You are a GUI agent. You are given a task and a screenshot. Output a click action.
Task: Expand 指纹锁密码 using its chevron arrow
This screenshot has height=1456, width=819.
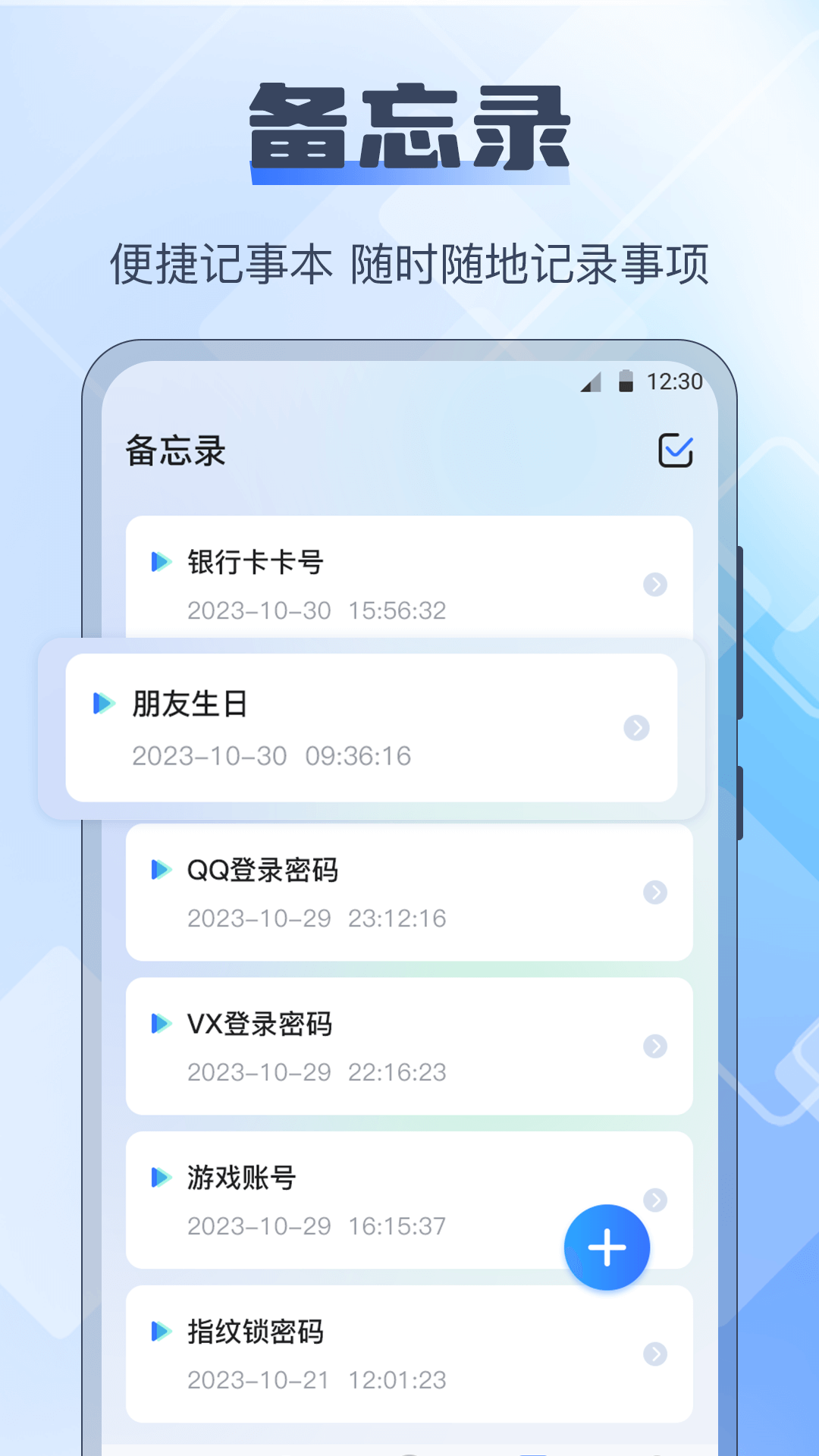tap(655, 1354)
